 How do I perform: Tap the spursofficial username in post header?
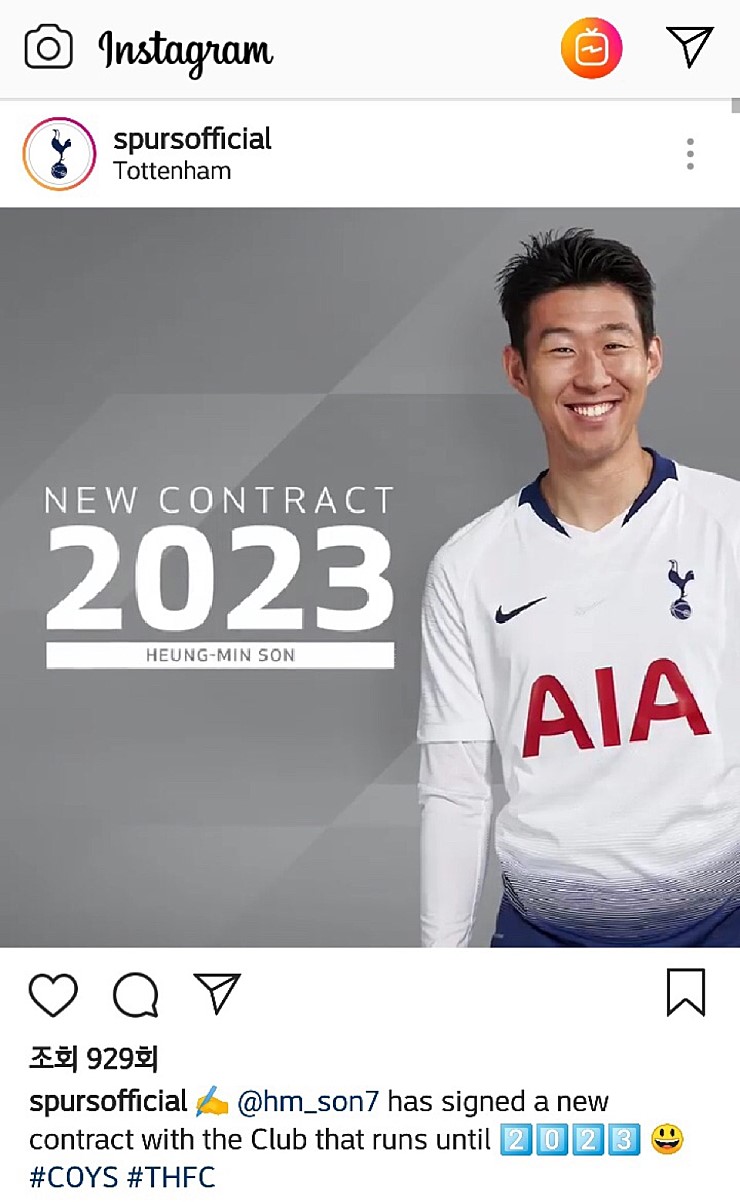192,139
